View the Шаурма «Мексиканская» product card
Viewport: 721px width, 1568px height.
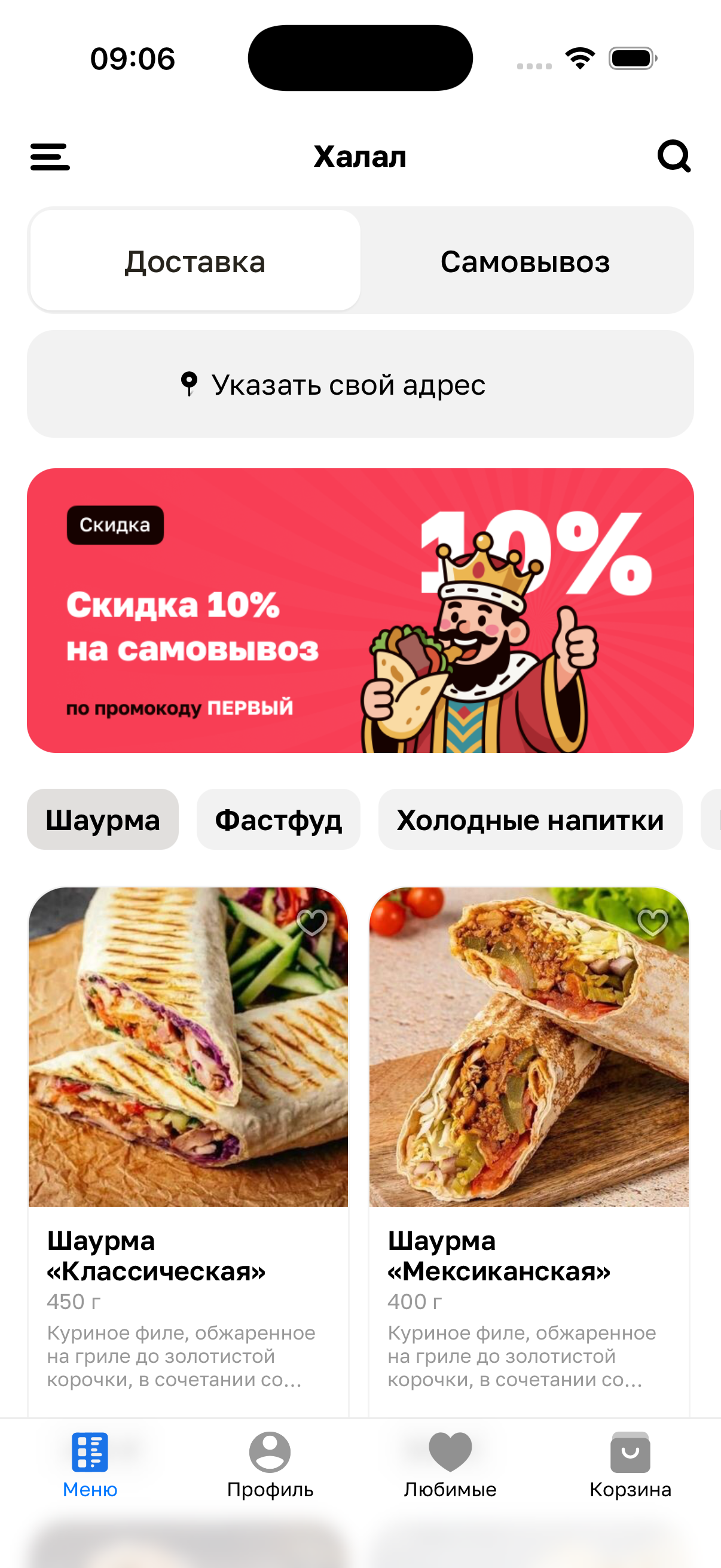pyautogui.click(x=528, y=1152)
